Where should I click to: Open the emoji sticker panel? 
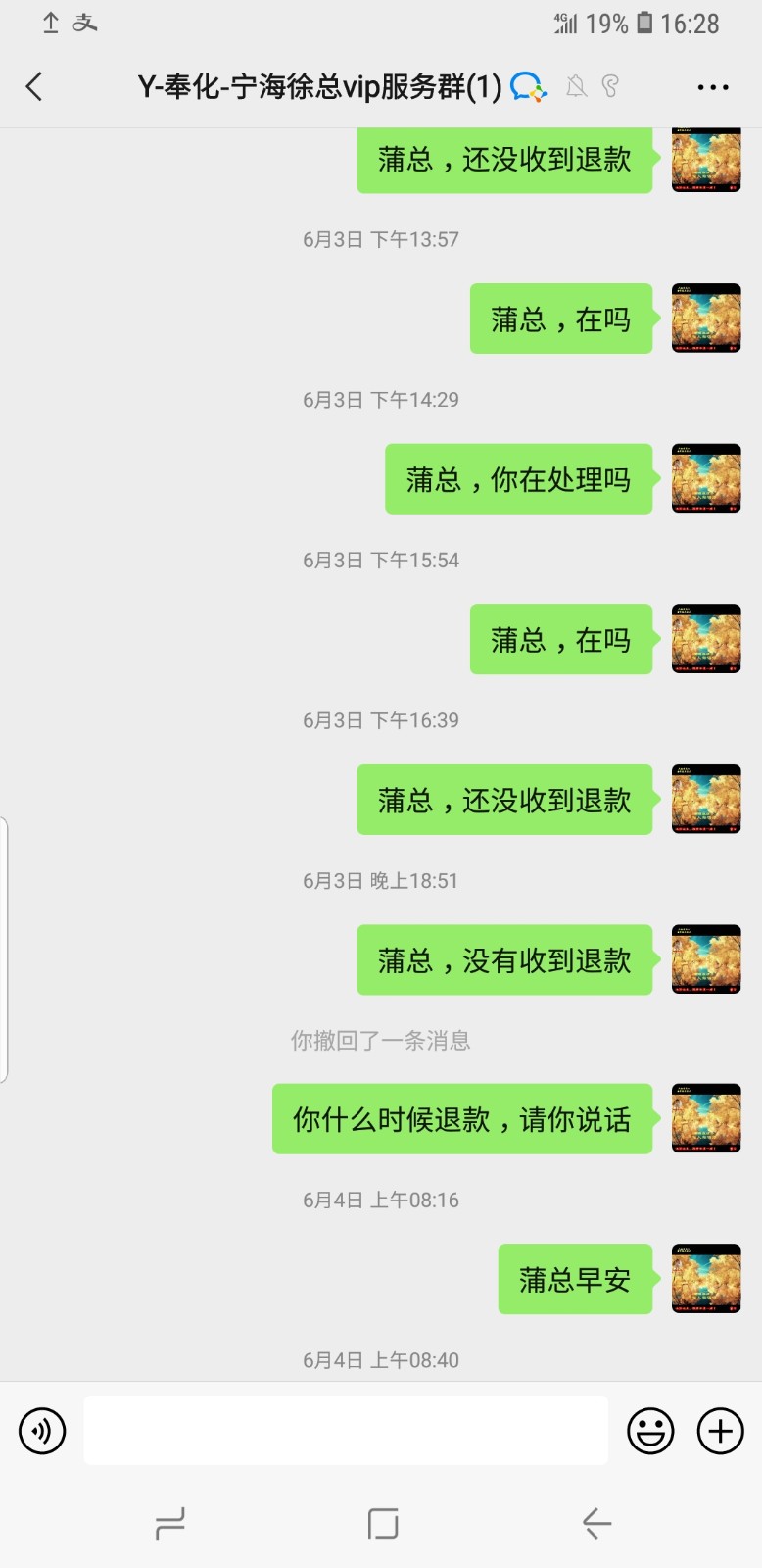pos(650,1431)
